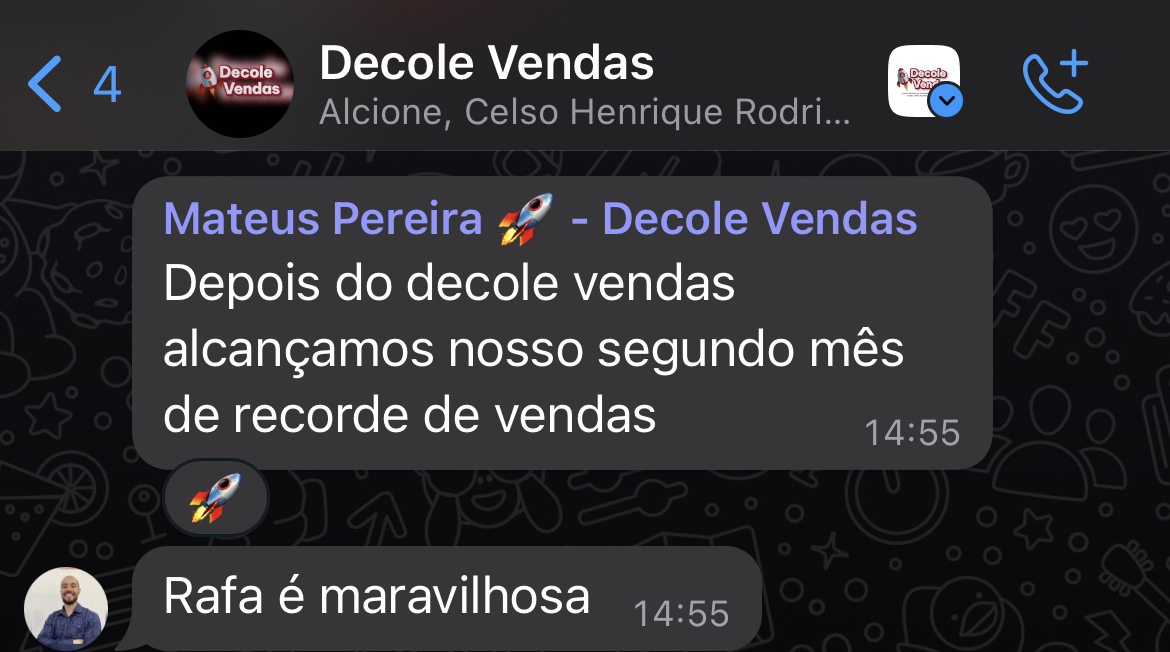View the rocket reaction on Mateus's message
1170x652 pixels.
(215, 498)
